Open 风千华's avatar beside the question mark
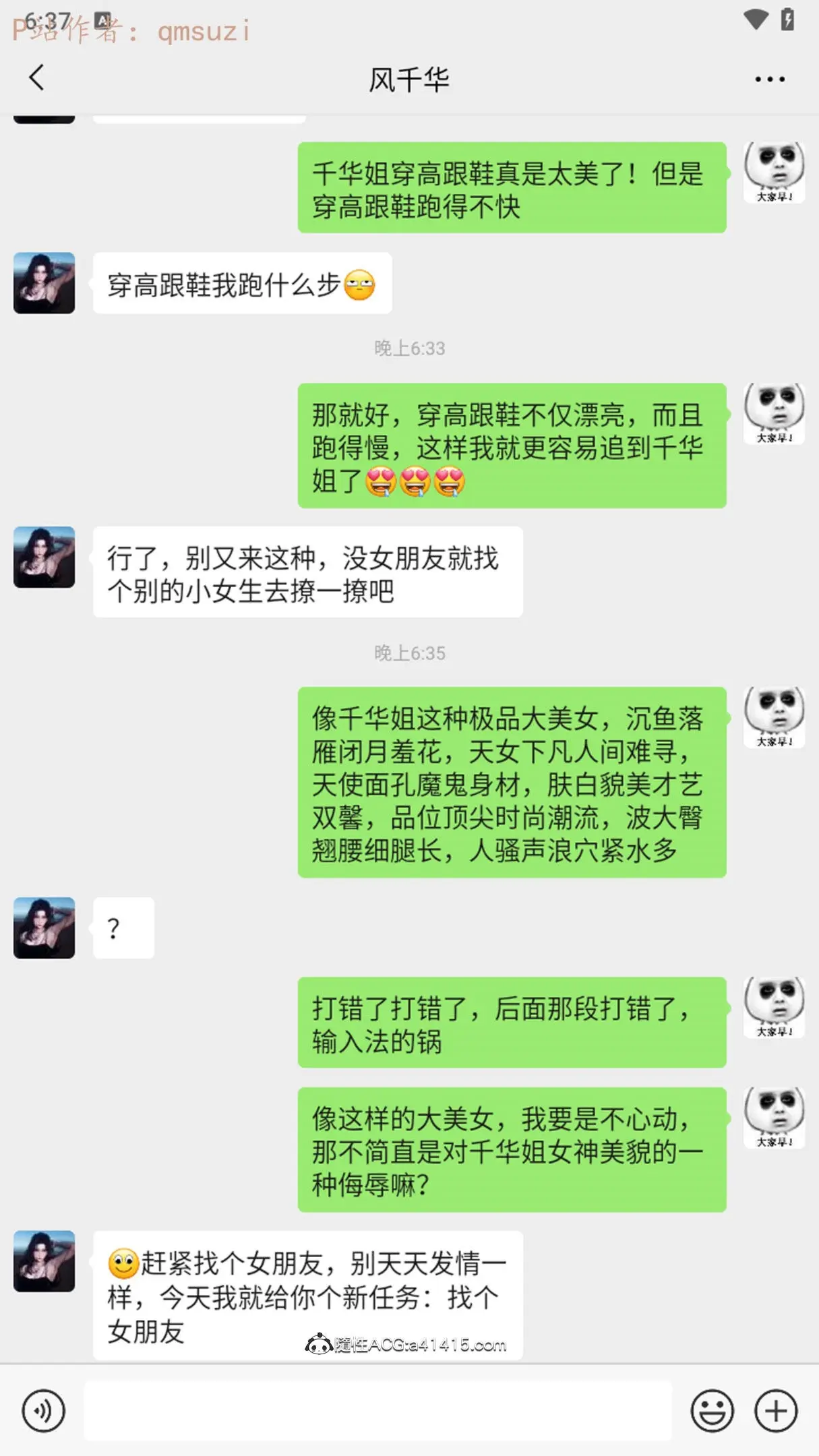Viewport: 819px width, 1456px height. coord(44,928)
